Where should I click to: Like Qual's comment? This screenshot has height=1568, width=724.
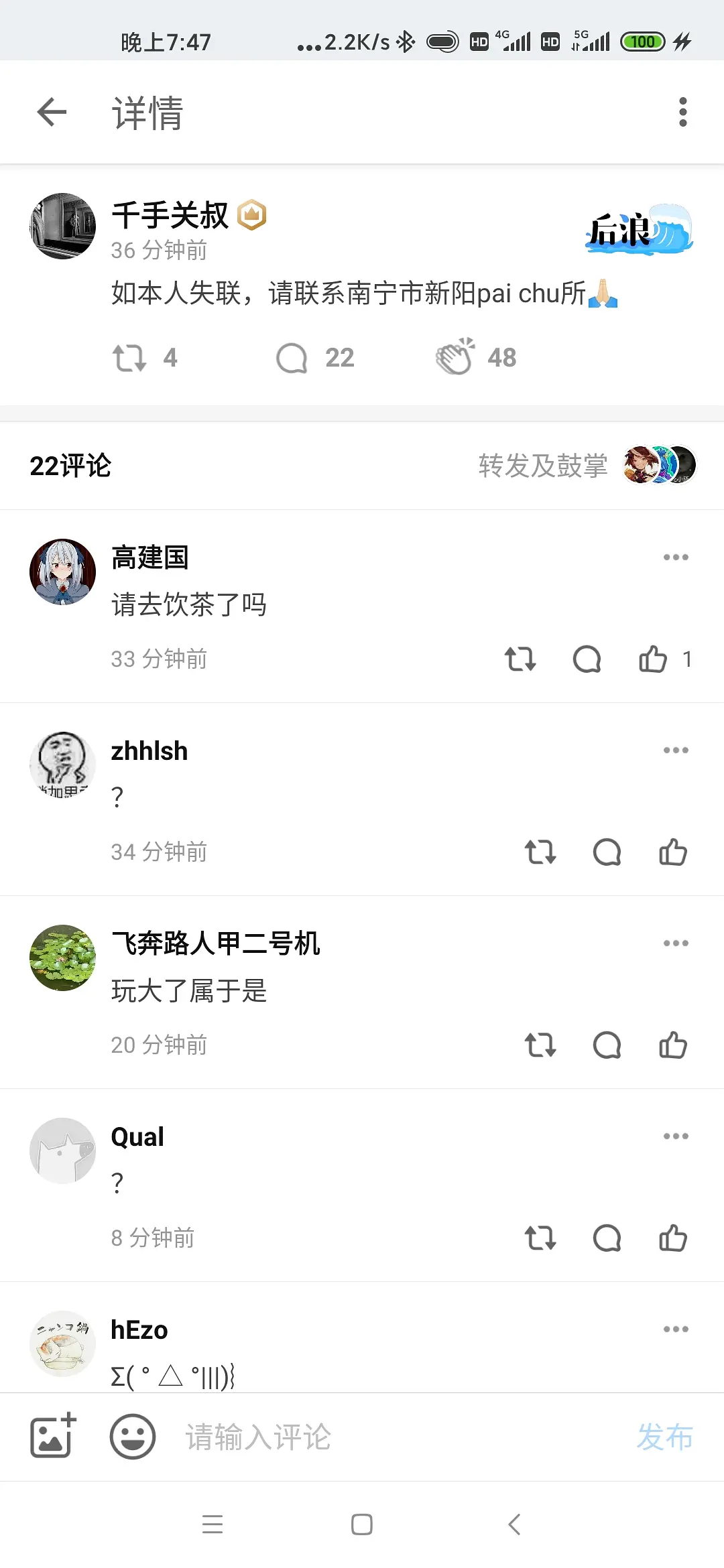[x=673, y=1238]
